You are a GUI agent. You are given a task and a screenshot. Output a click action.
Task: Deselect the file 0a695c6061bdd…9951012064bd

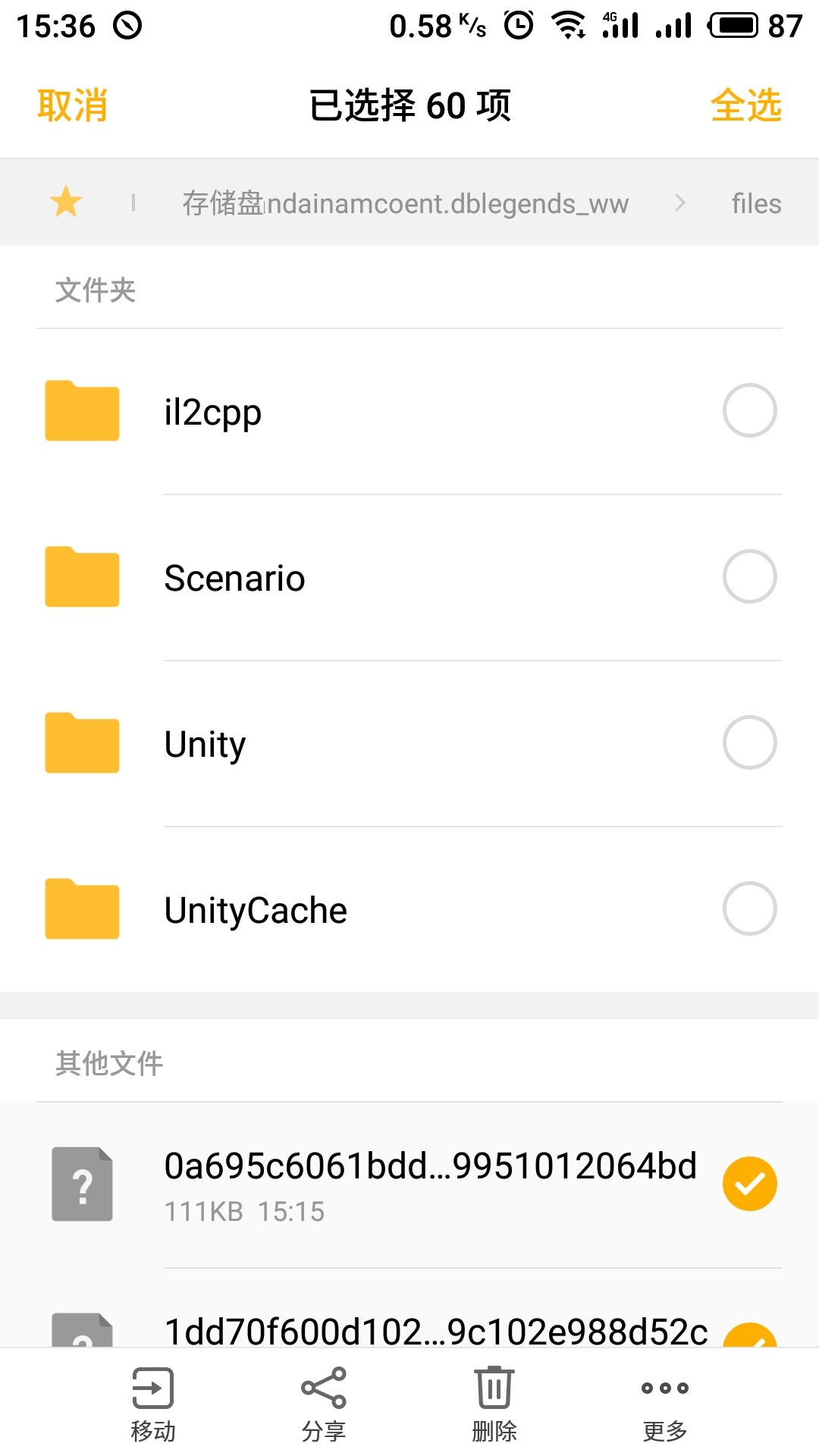click(749, 1184)
